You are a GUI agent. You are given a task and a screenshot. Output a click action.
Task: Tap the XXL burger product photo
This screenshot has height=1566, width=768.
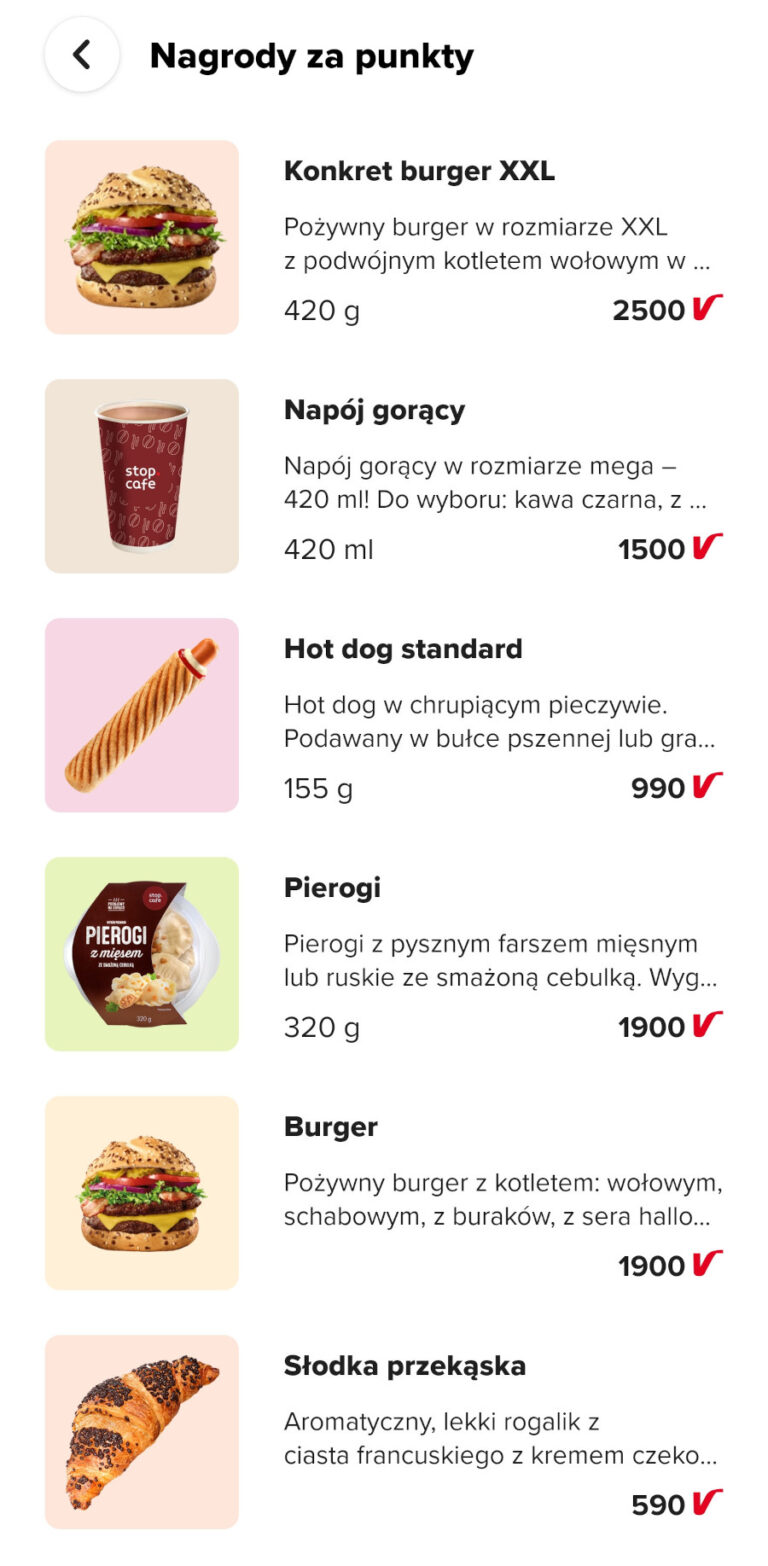[x=141, y=236]
